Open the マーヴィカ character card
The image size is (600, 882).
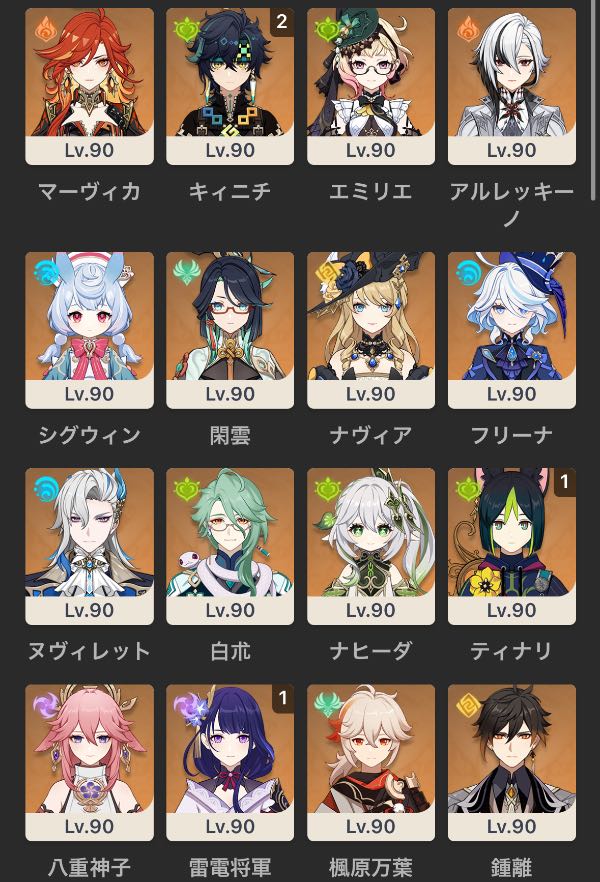[x=89, y=85]
